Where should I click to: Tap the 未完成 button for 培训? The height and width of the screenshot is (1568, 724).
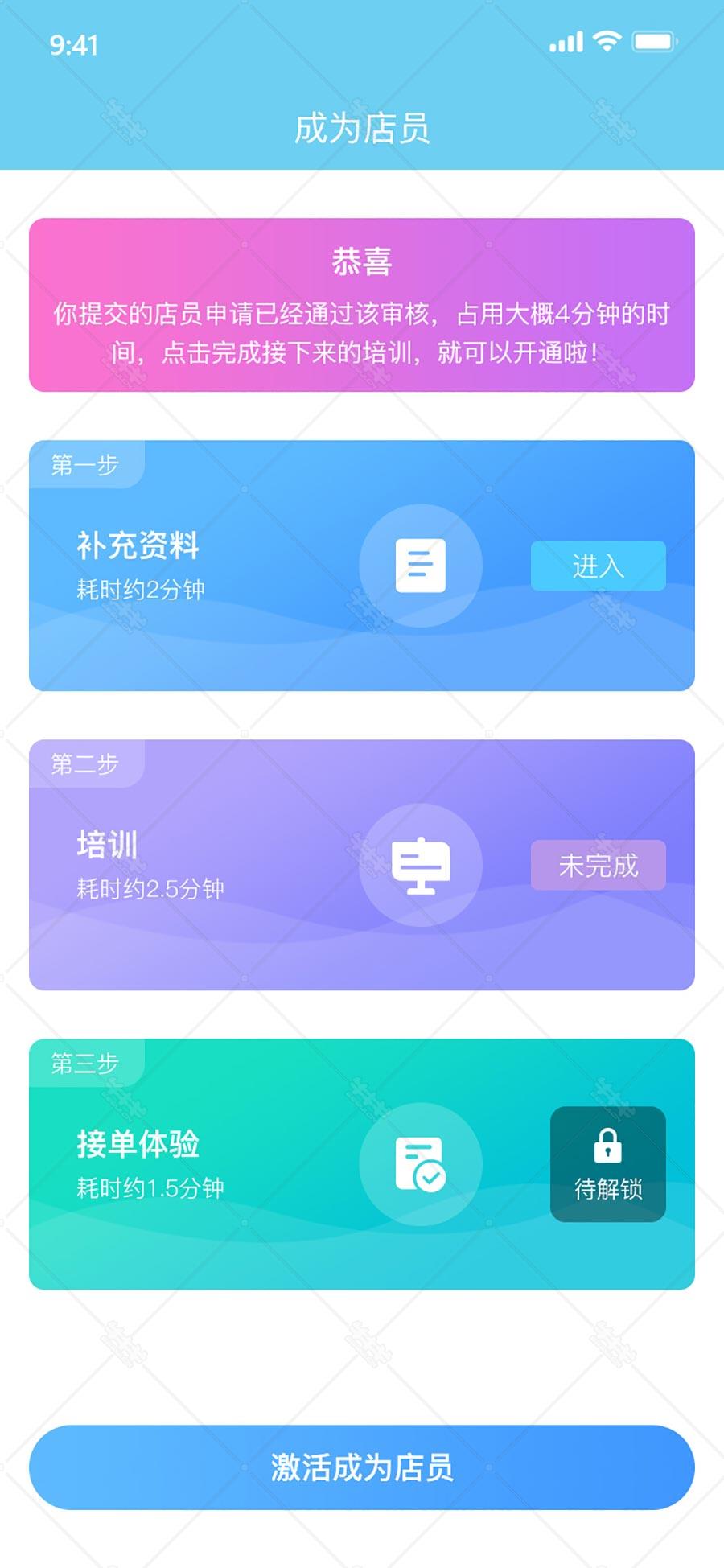598,865
